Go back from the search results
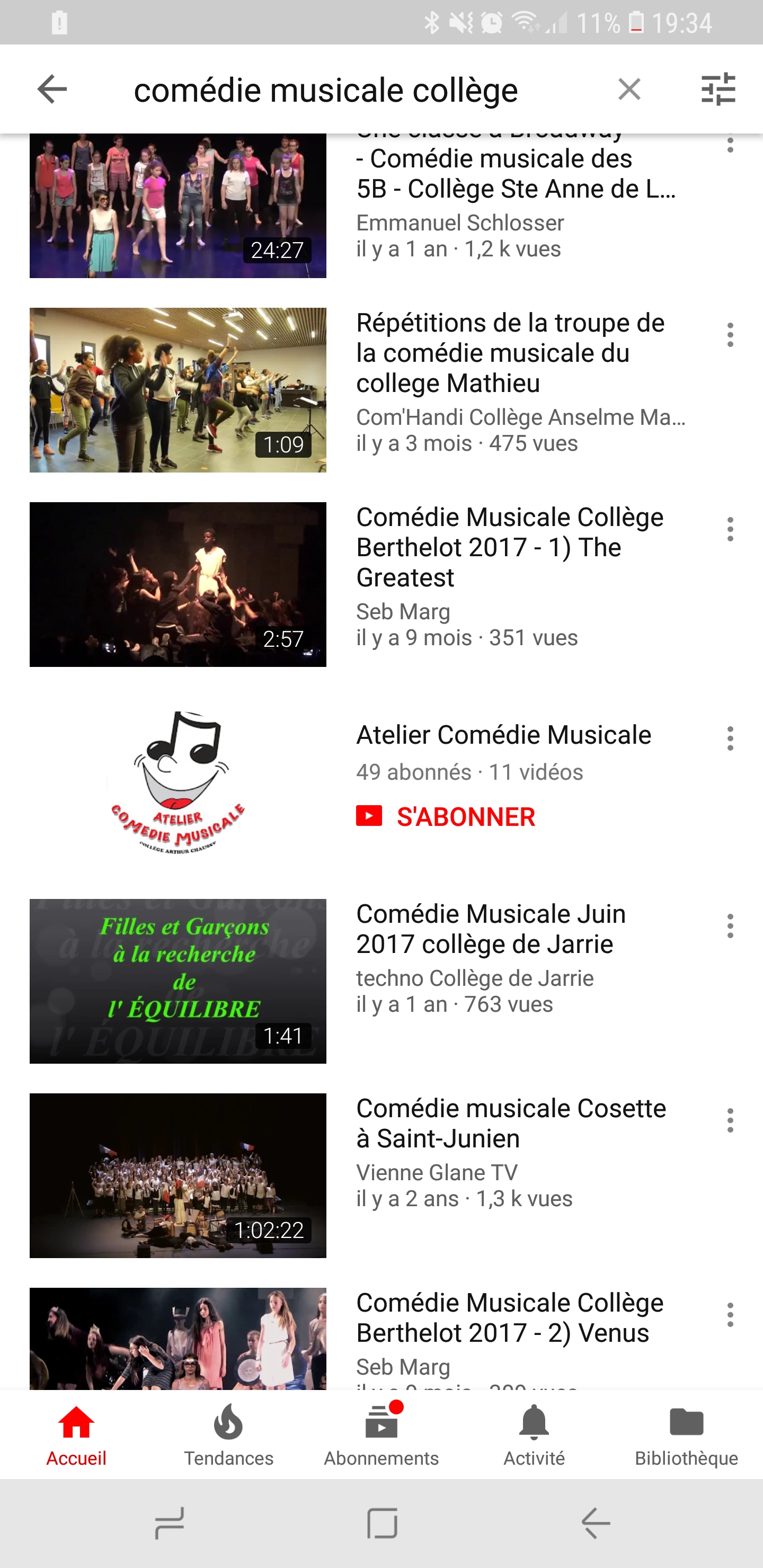 pos(52,90)
